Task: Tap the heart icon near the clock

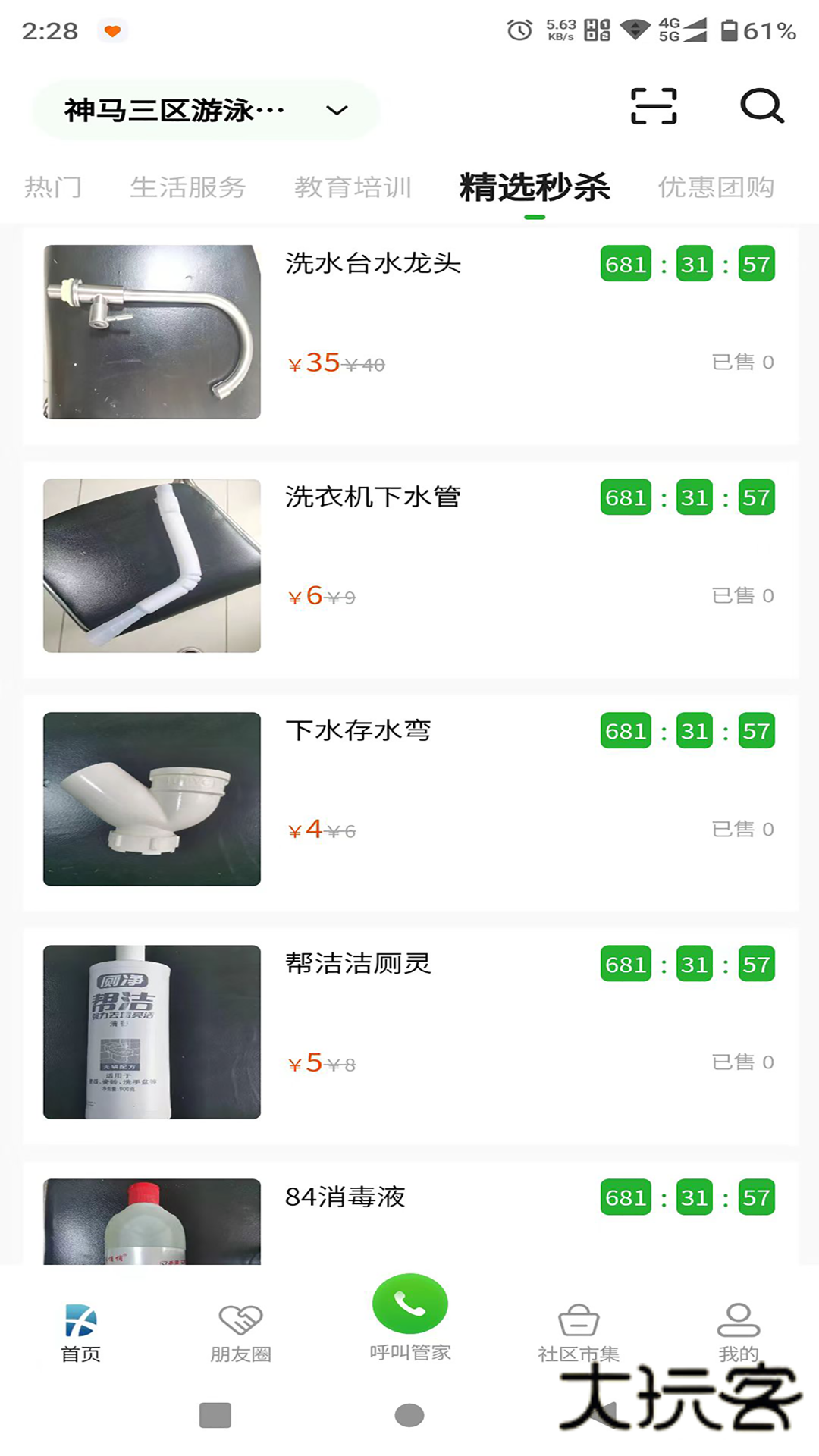Action: 112,30
